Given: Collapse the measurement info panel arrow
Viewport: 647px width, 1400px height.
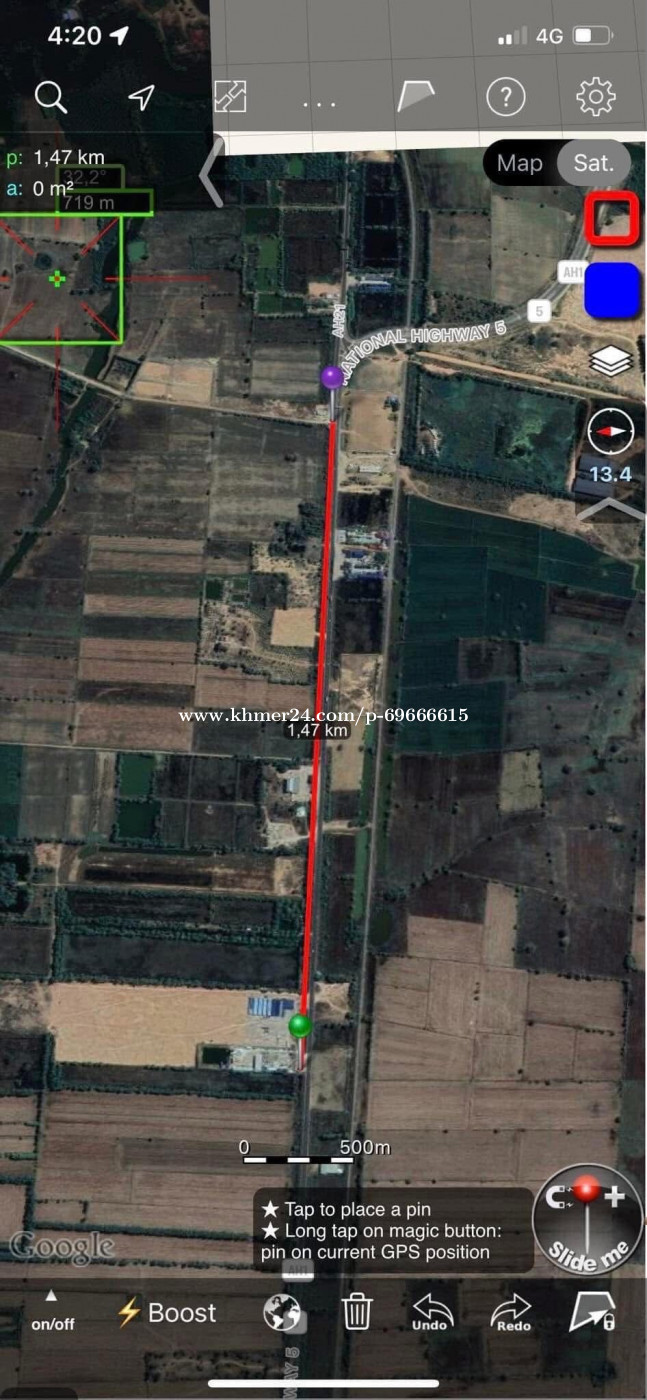Looking at the screenshot, I should (x=211, y=174).
